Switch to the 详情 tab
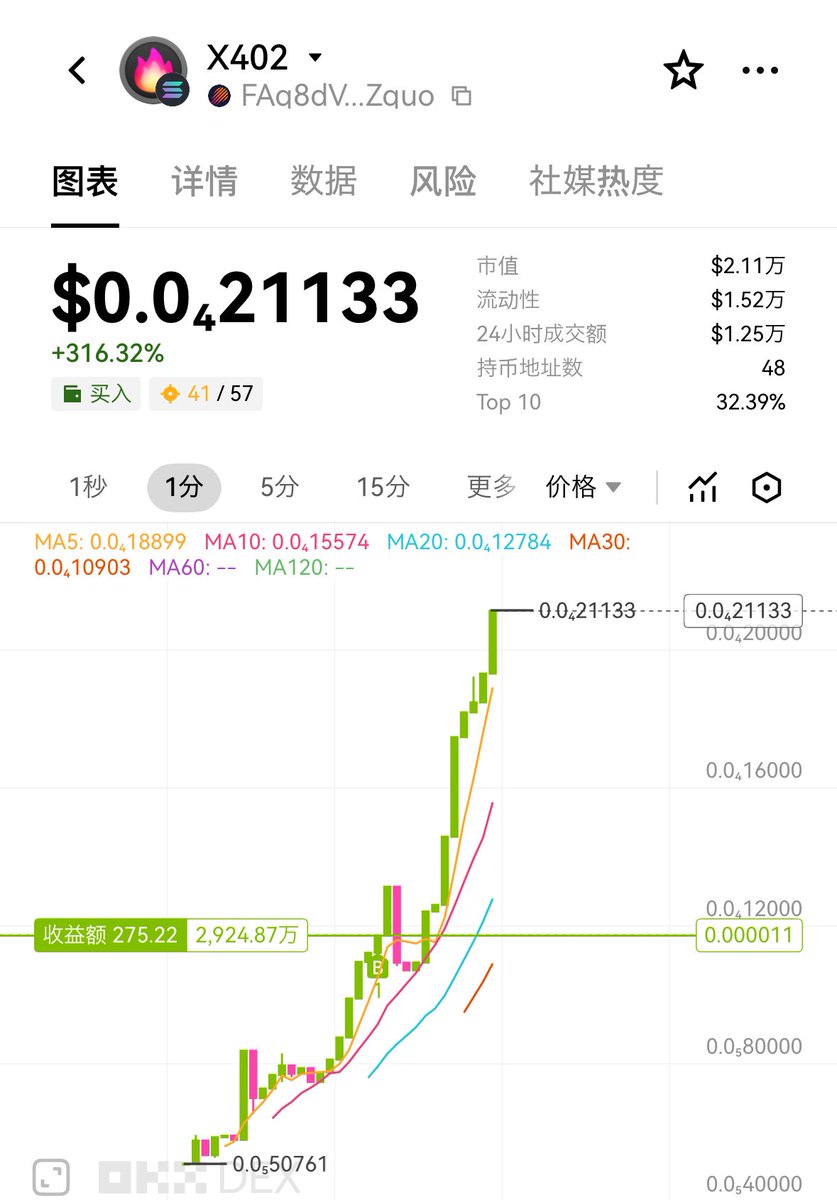Viewport: 837px width, 1200px height. coord(204,181)
